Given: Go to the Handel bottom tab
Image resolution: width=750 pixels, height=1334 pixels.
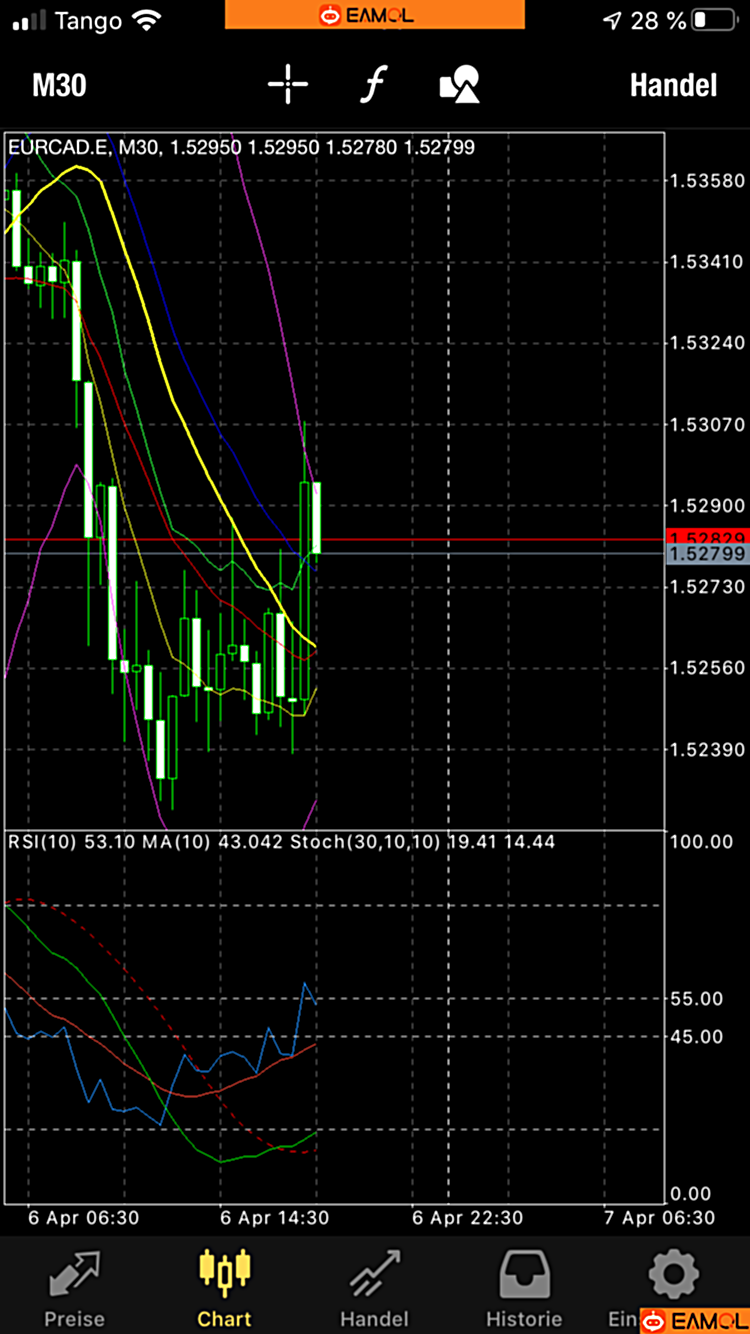Looking at the screenshot, I should pos(374,1288).
